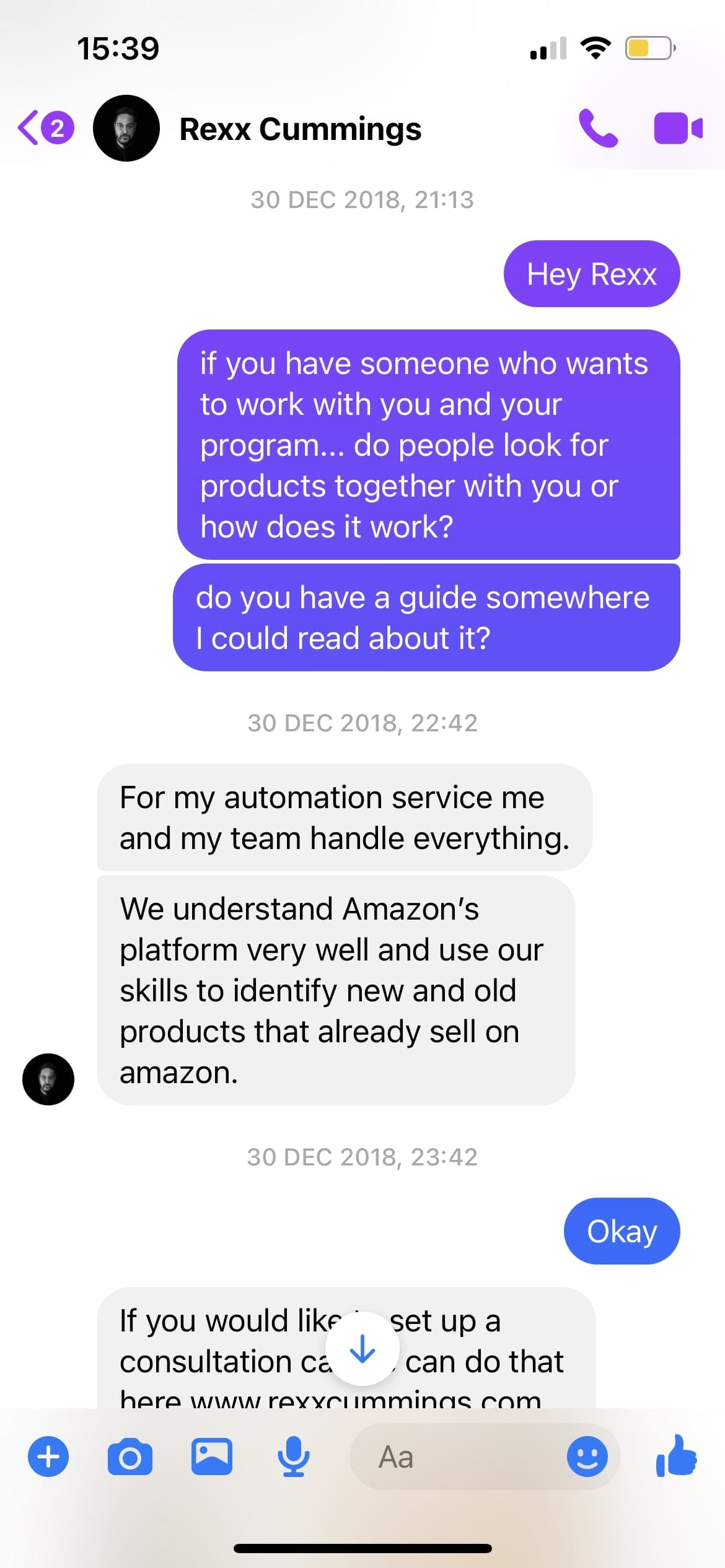Open the photo gallery picker

coord(211,1457)
